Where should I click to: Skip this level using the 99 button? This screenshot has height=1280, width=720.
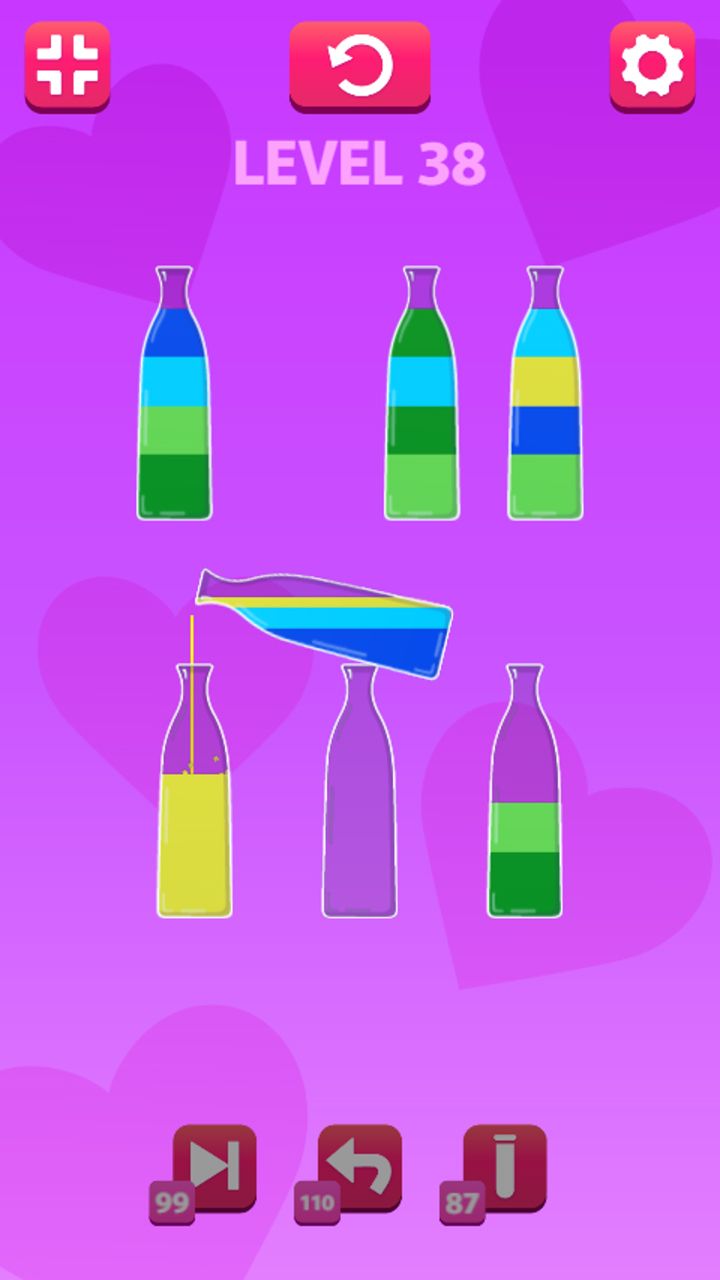213,1168
